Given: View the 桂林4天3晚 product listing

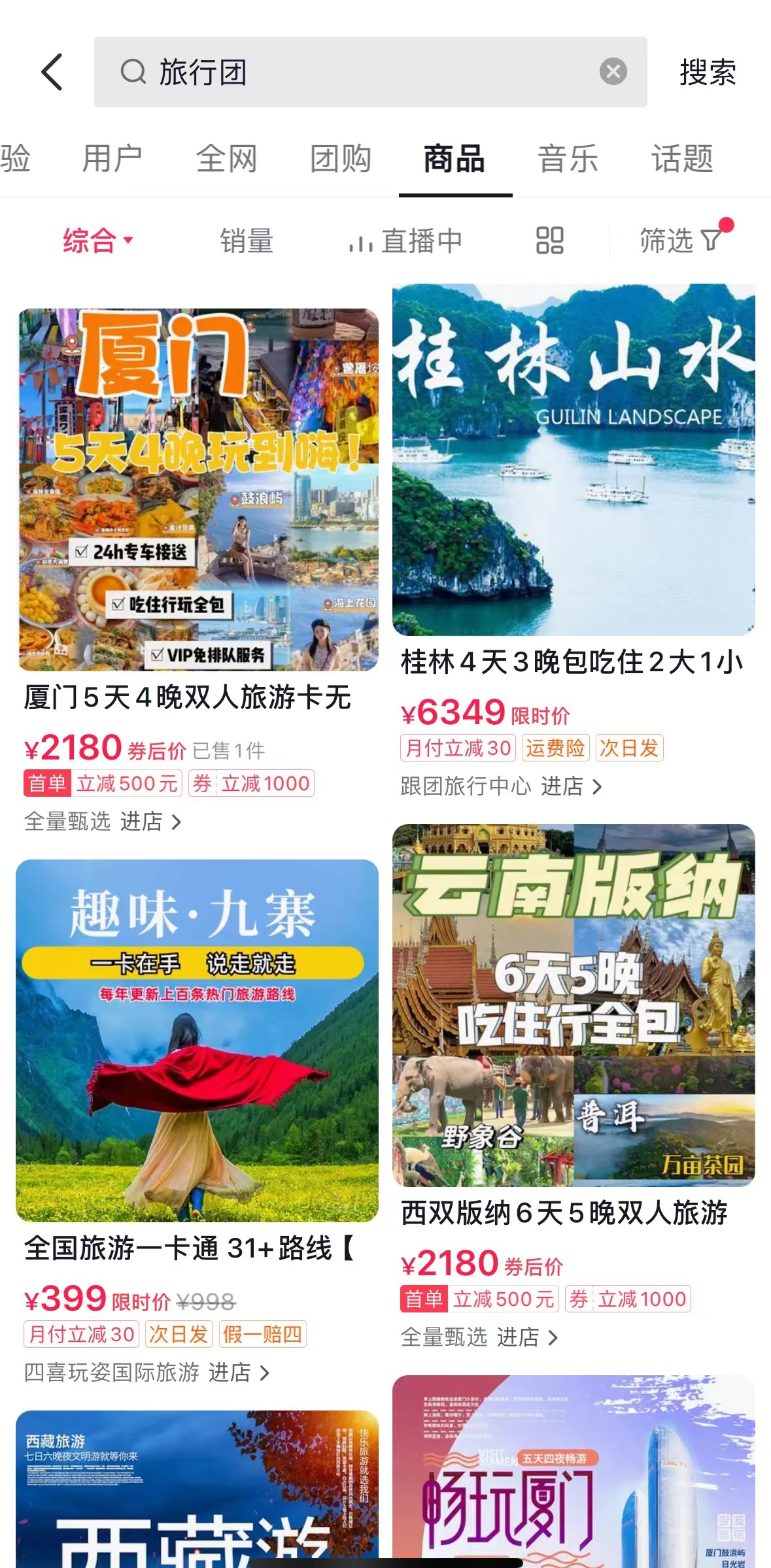Looking at the screenshot, I should [x=573, y=459].
